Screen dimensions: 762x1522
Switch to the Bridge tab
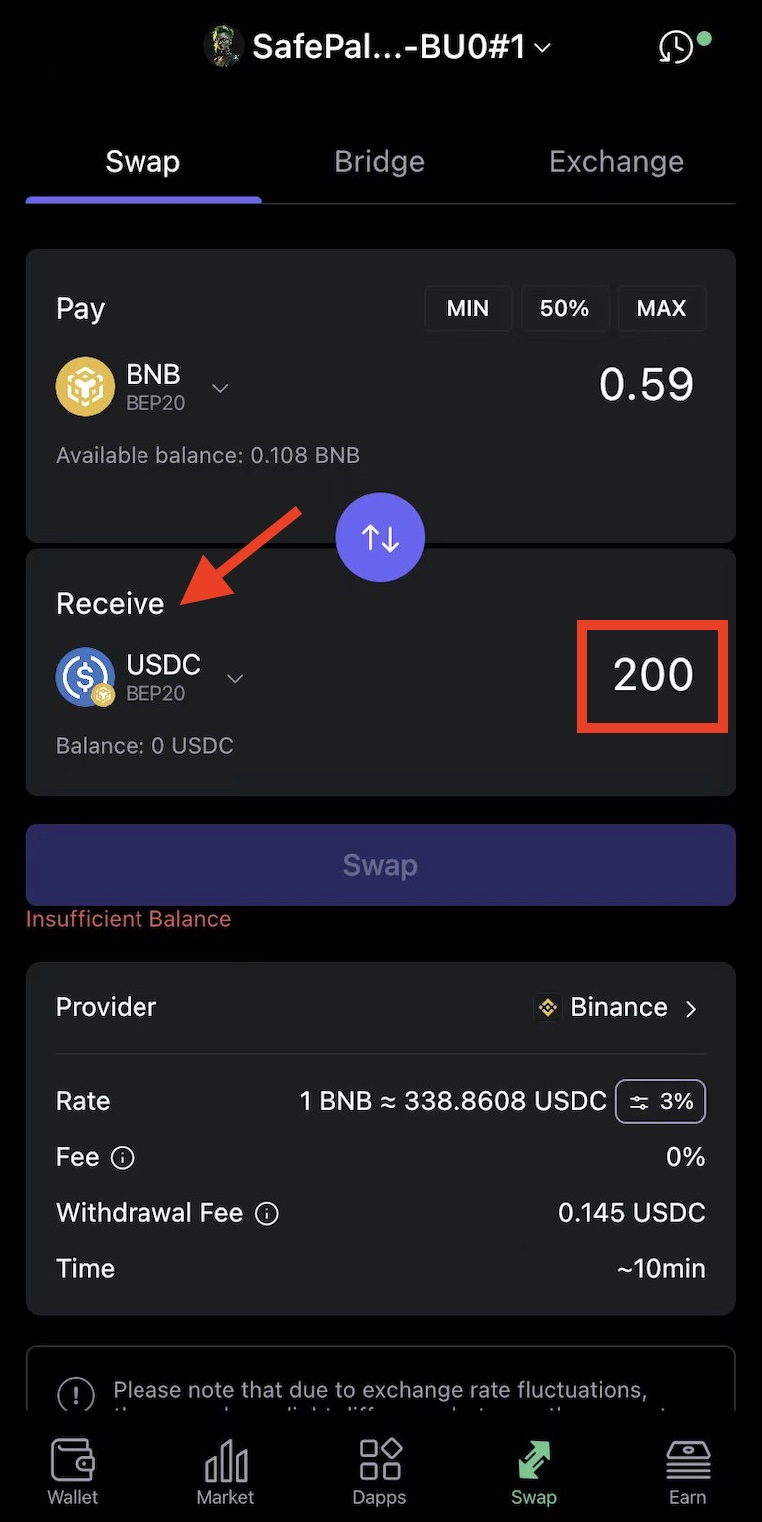[x=379, y=161]
